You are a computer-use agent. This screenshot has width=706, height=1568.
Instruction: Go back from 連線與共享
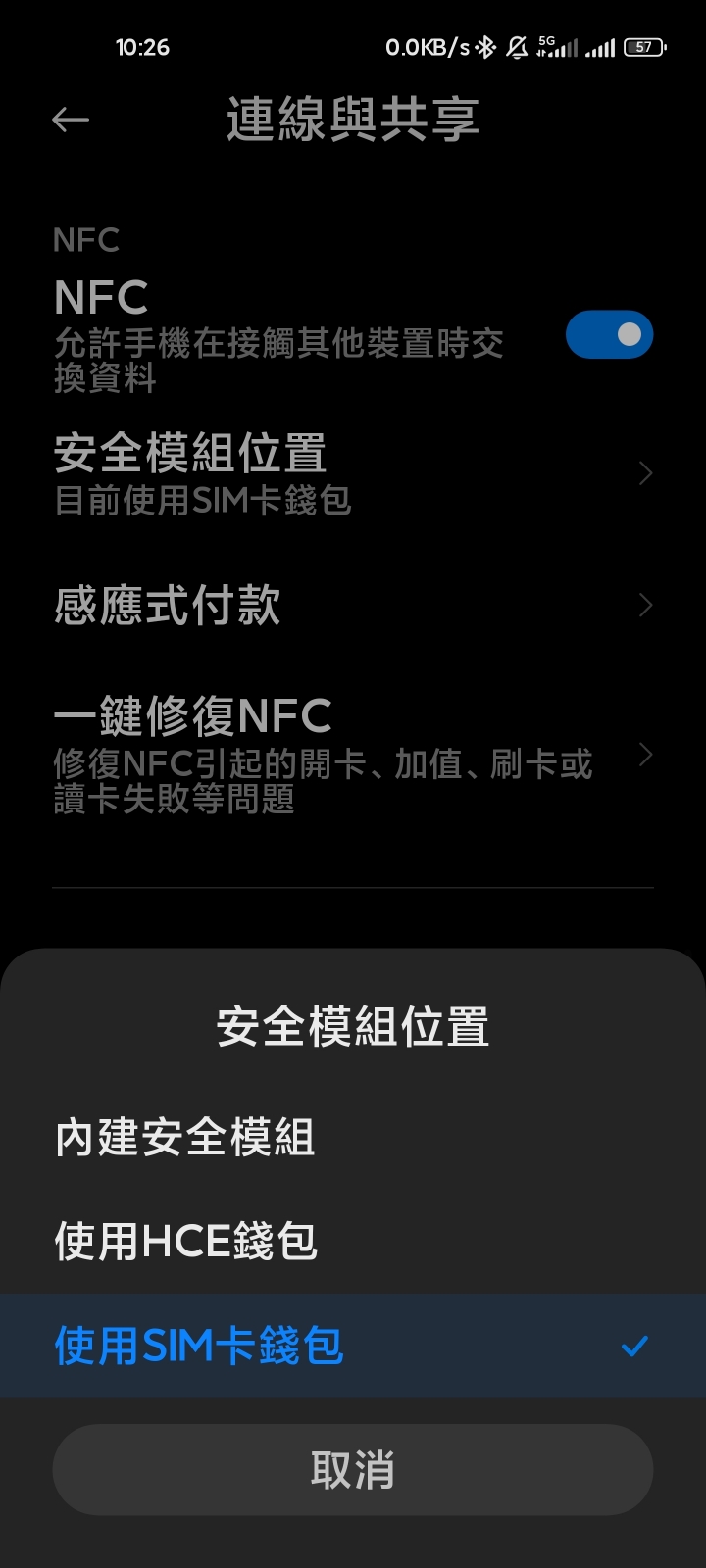point(71,120)
